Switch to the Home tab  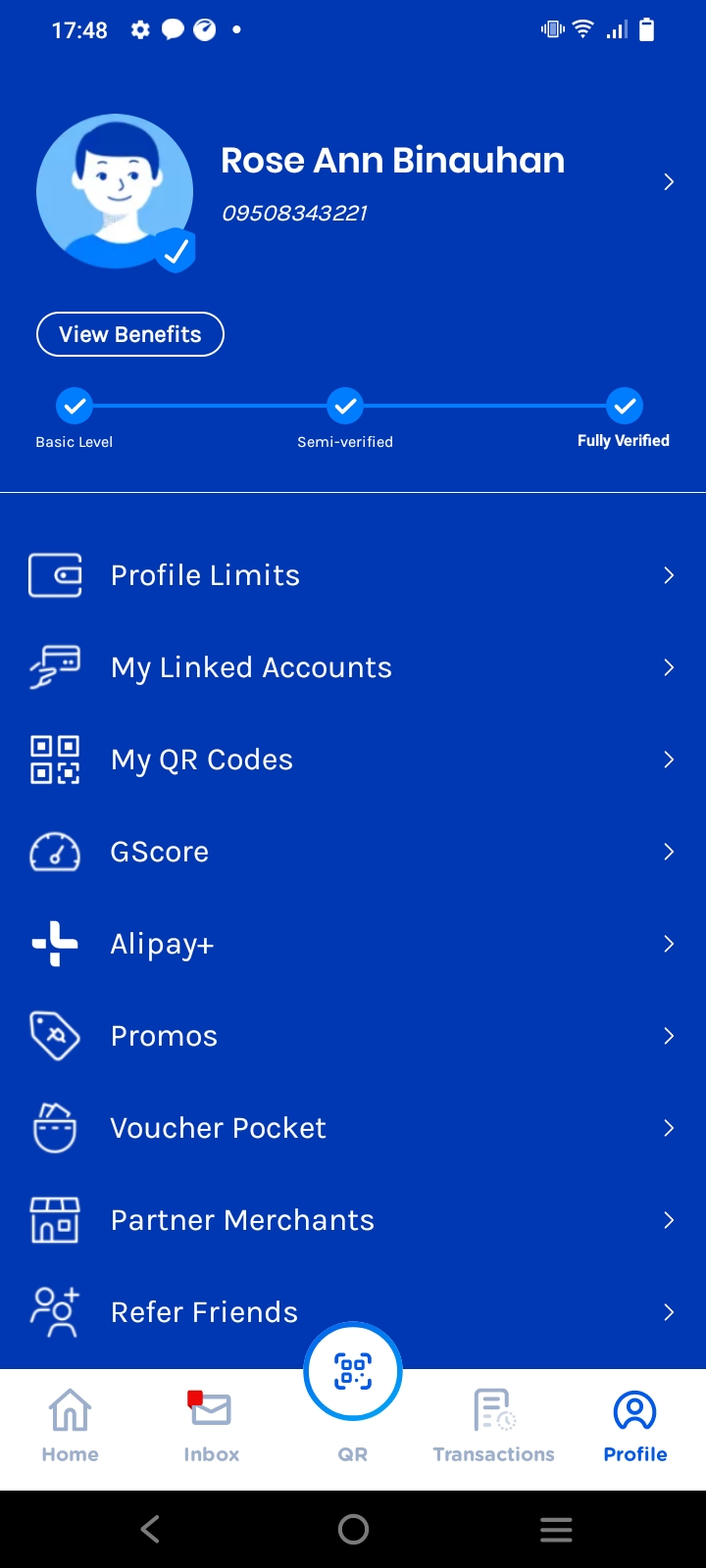[71, 1426]
